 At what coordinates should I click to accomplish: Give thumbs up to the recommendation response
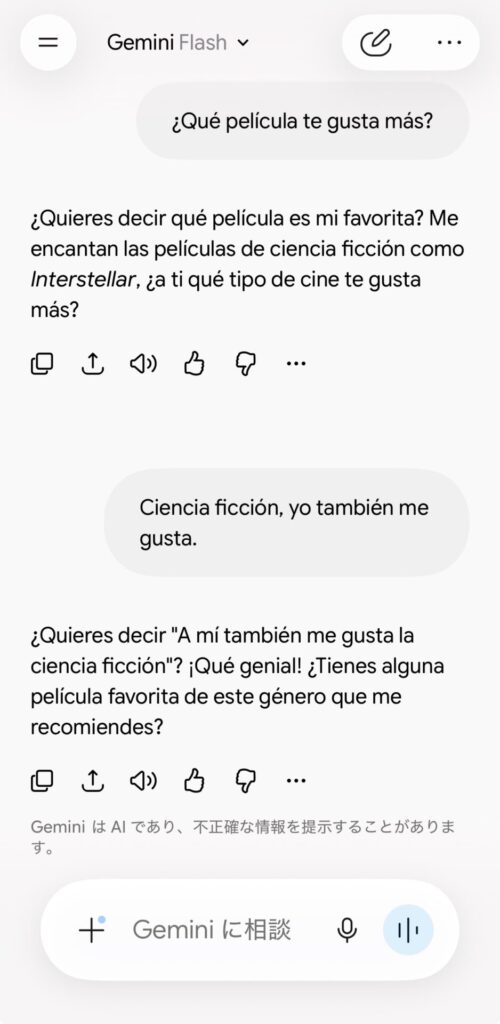point(194,780)
